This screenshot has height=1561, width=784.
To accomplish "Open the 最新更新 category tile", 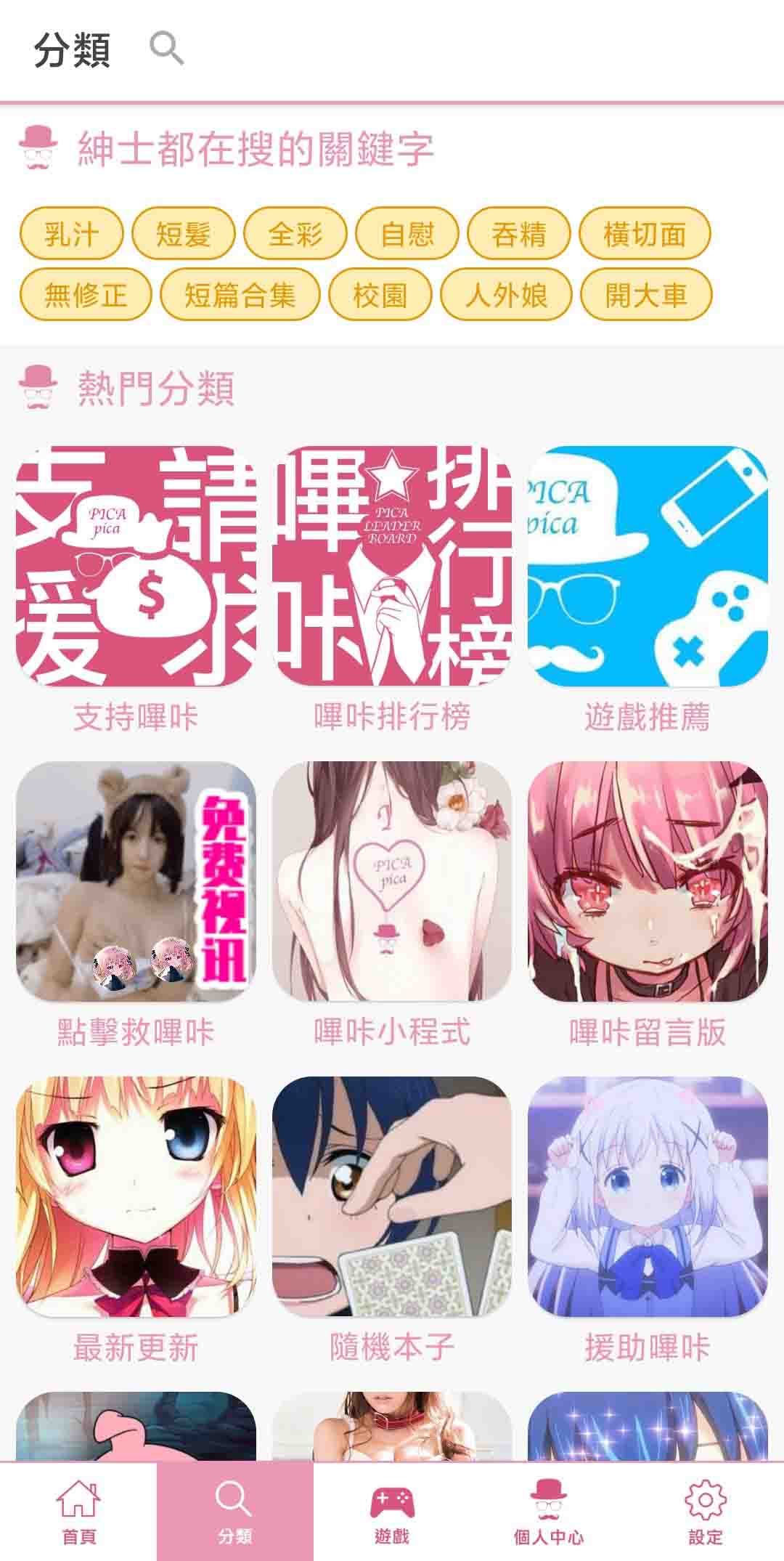I will [136, 1197].
